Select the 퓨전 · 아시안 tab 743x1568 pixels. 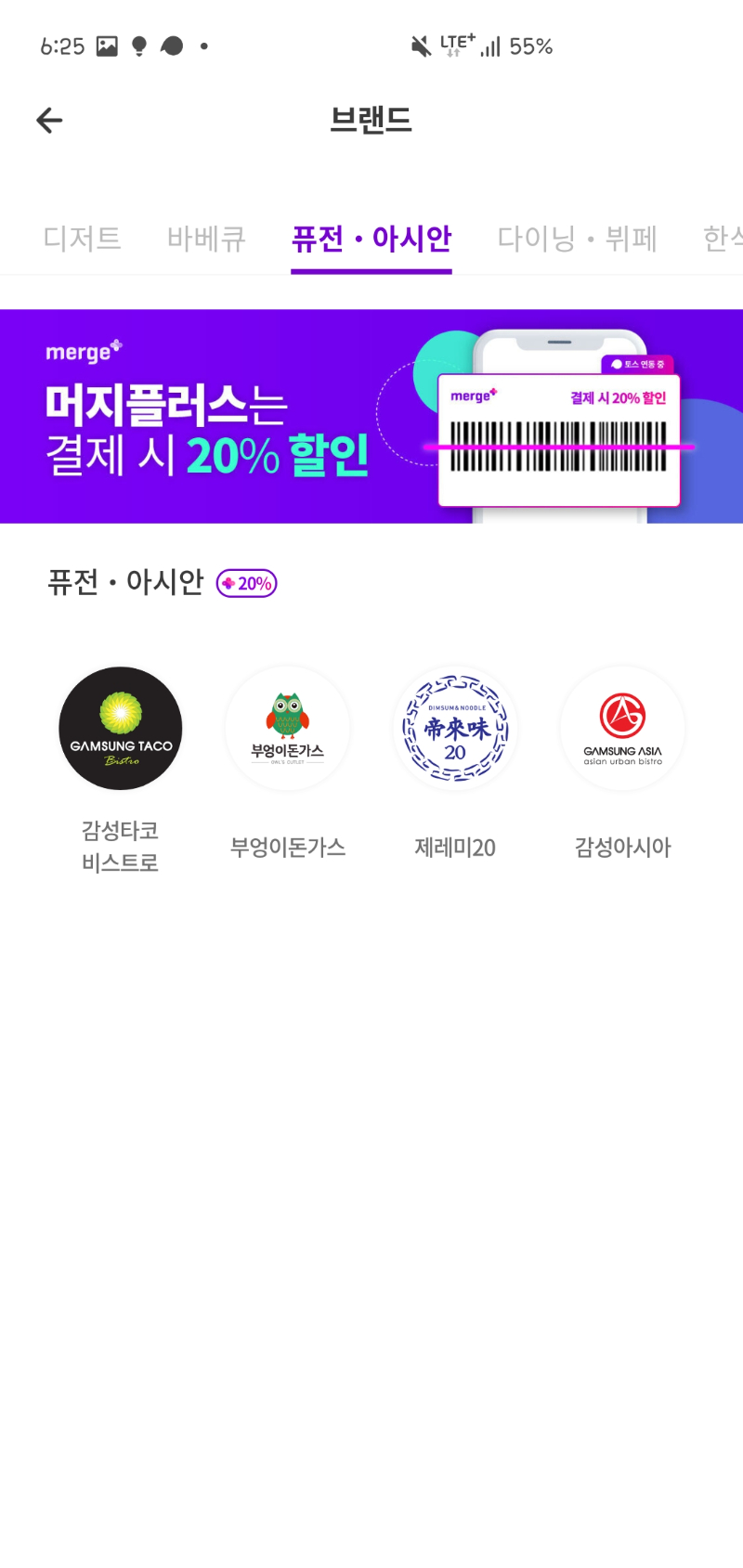[371, 239]
